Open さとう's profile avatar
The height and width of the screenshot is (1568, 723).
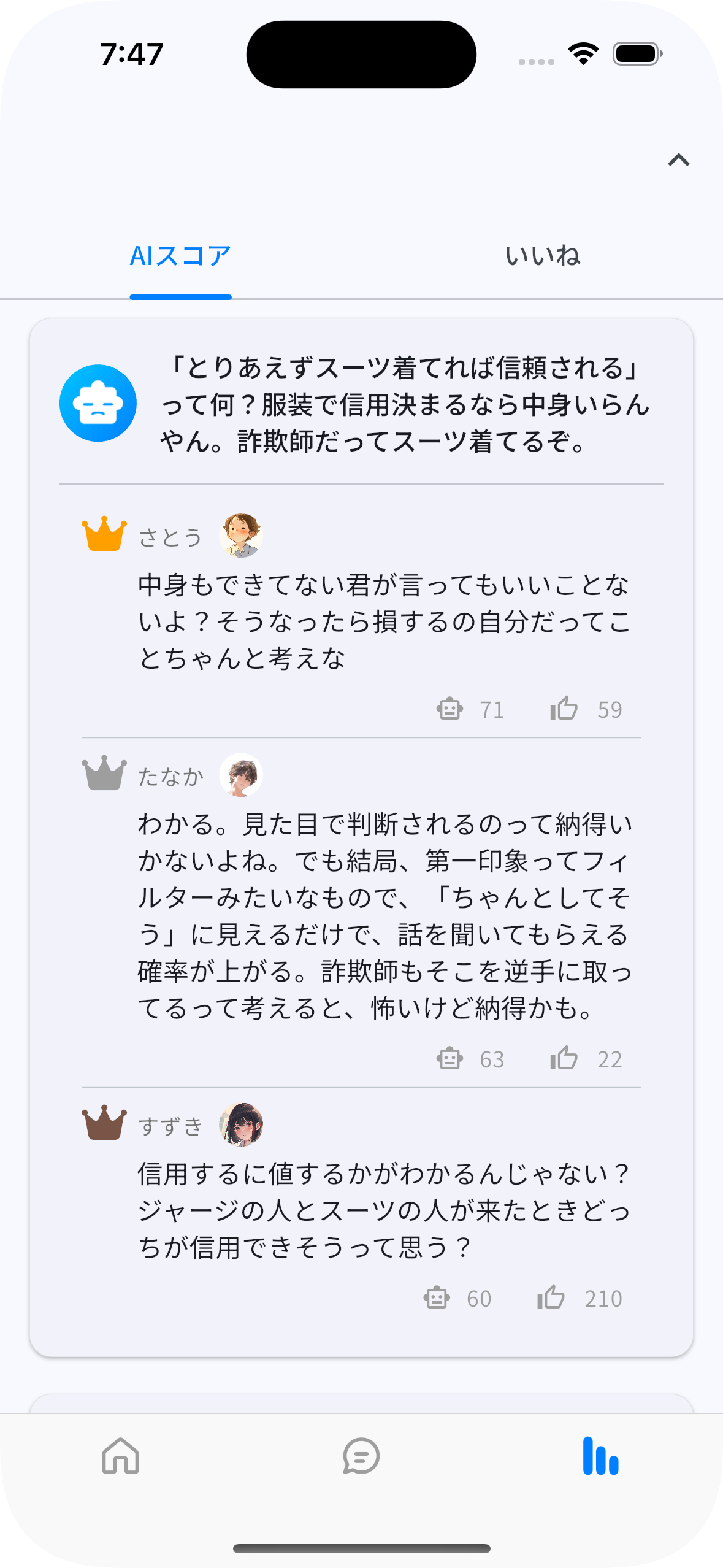click(240, 535)
